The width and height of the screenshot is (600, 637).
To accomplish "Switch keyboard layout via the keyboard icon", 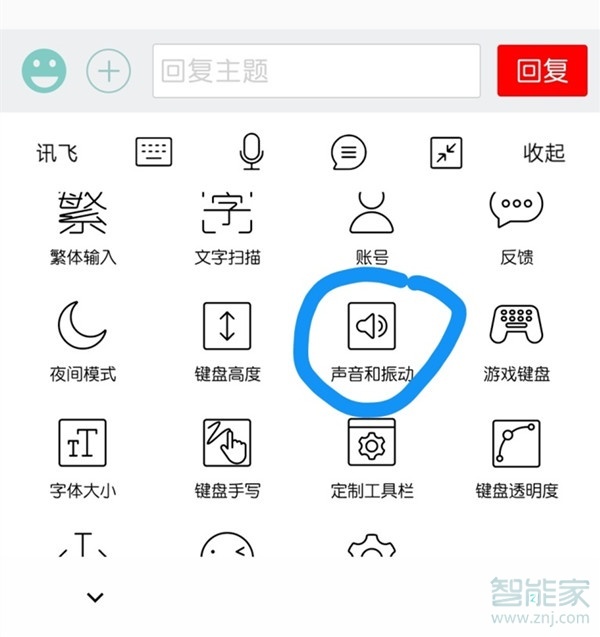I will 154,152.
